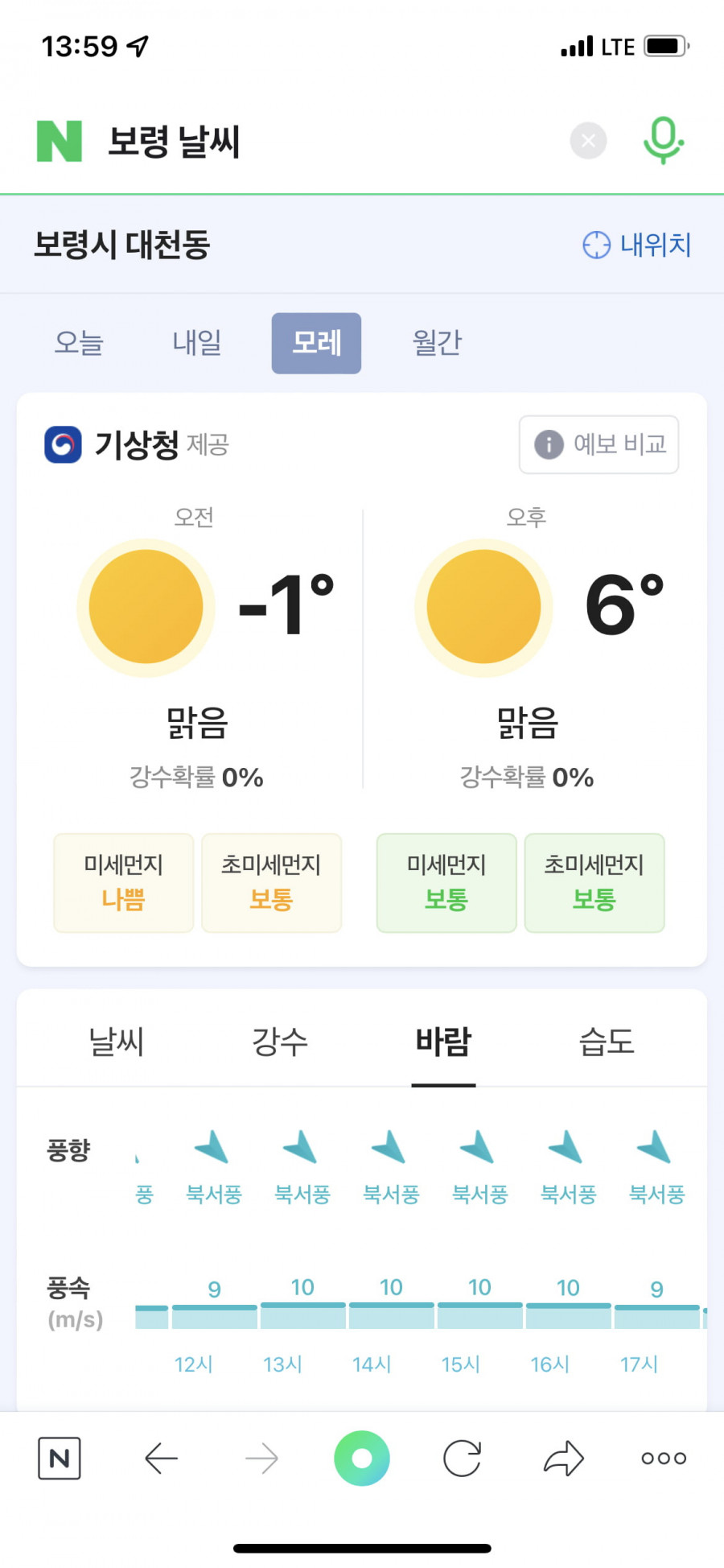The image size is (724, 1568).
Task: Open 예보 비교 forecast comparison
Action: coord(599,444)
